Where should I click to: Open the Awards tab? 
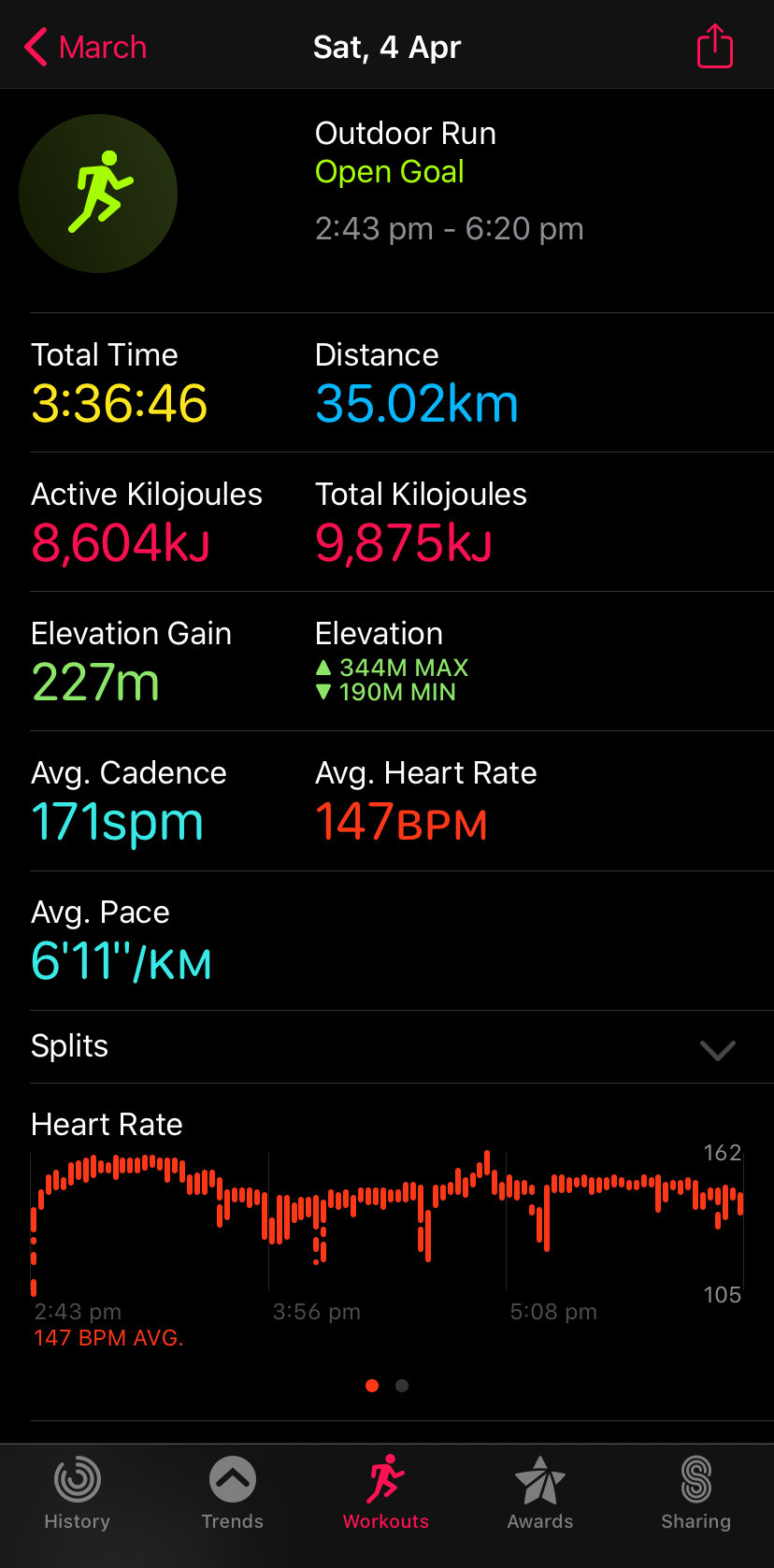(x=540, y=1493)
